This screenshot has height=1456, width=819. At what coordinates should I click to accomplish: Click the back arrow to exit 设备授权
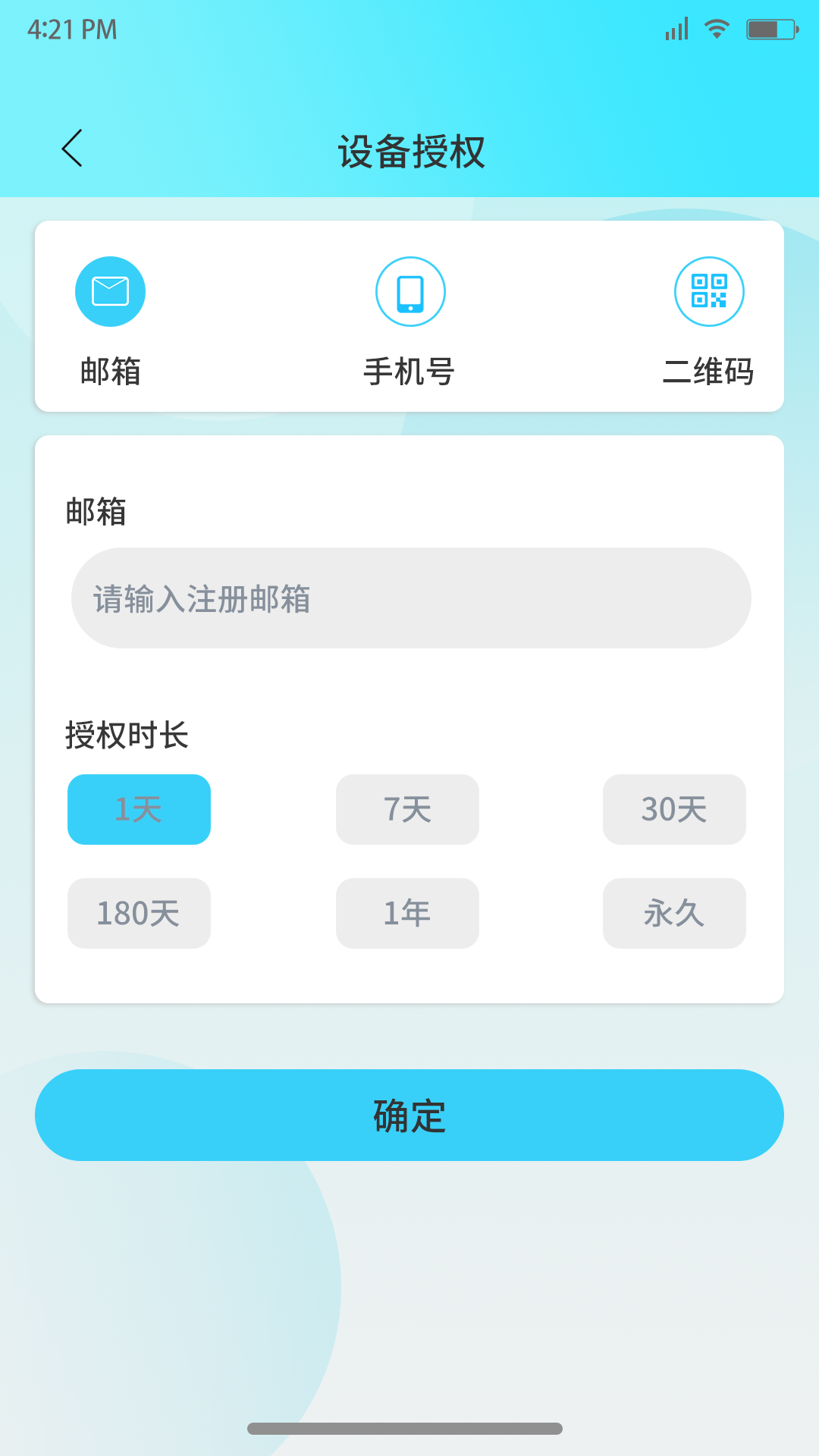click(73, 147)
